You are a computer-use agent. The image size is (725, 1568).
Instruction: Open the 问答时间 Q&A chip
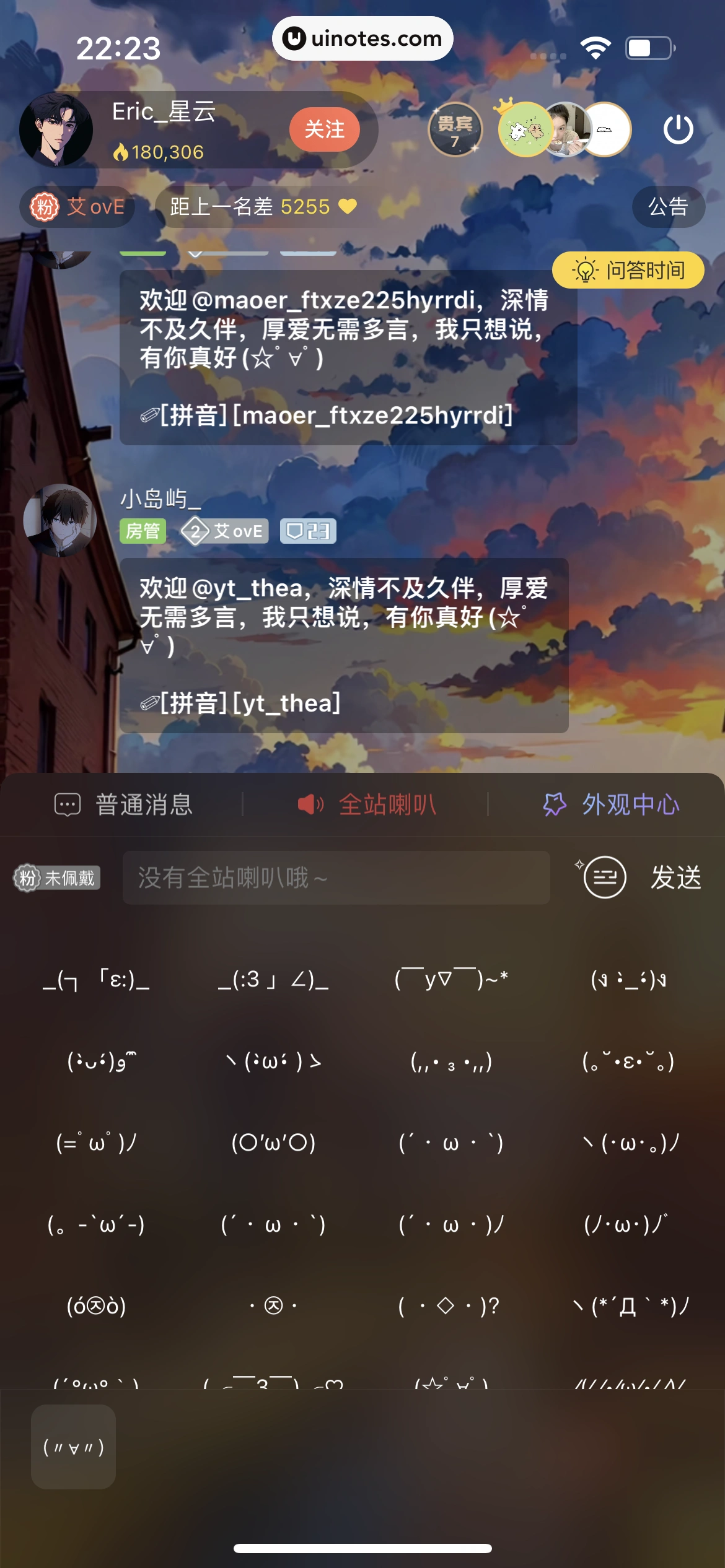(x=628, y=270)
